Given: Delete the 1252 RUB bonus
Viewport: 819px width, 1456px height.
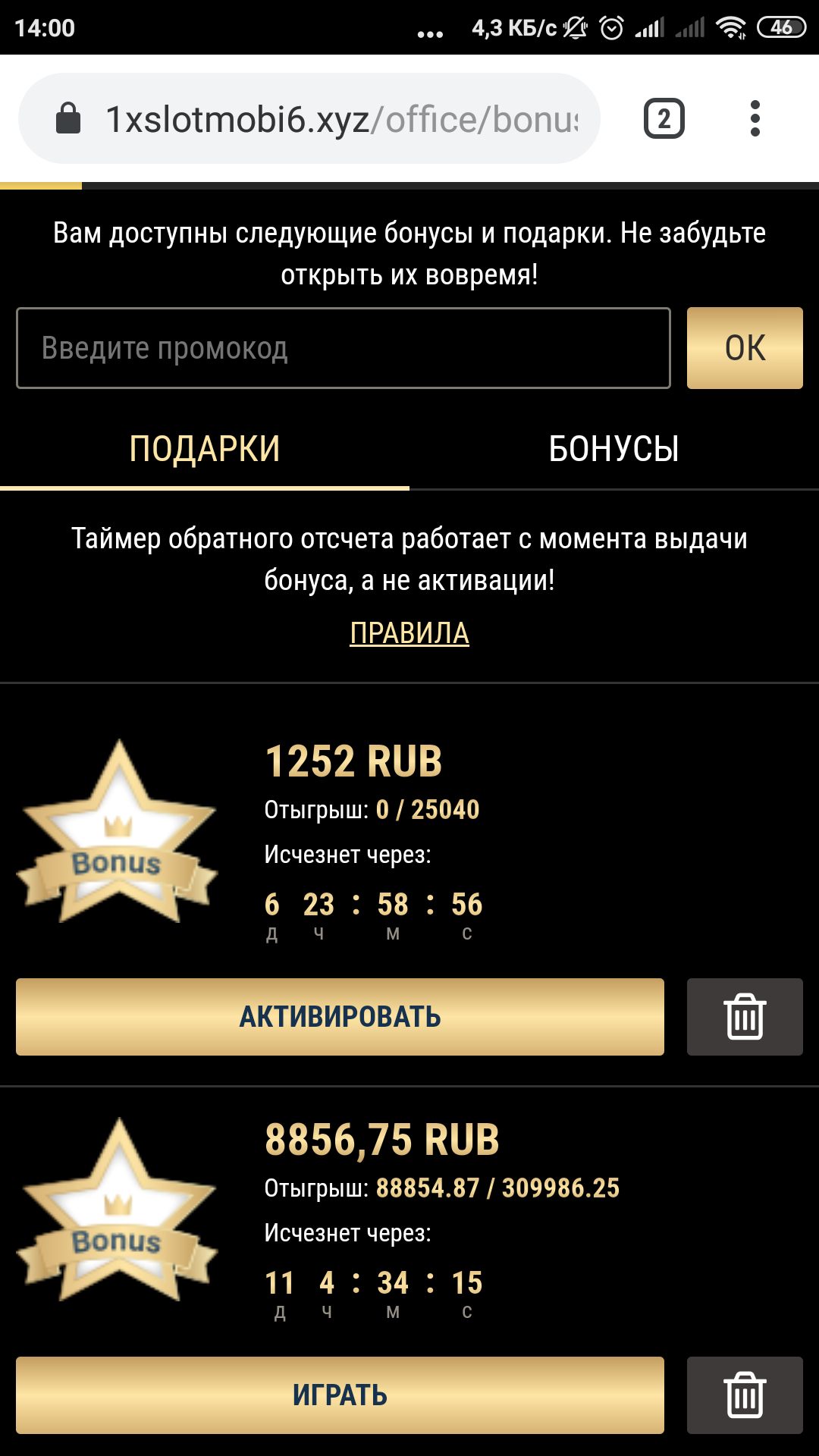Looking at the screenshot, I should [745, 1017].
